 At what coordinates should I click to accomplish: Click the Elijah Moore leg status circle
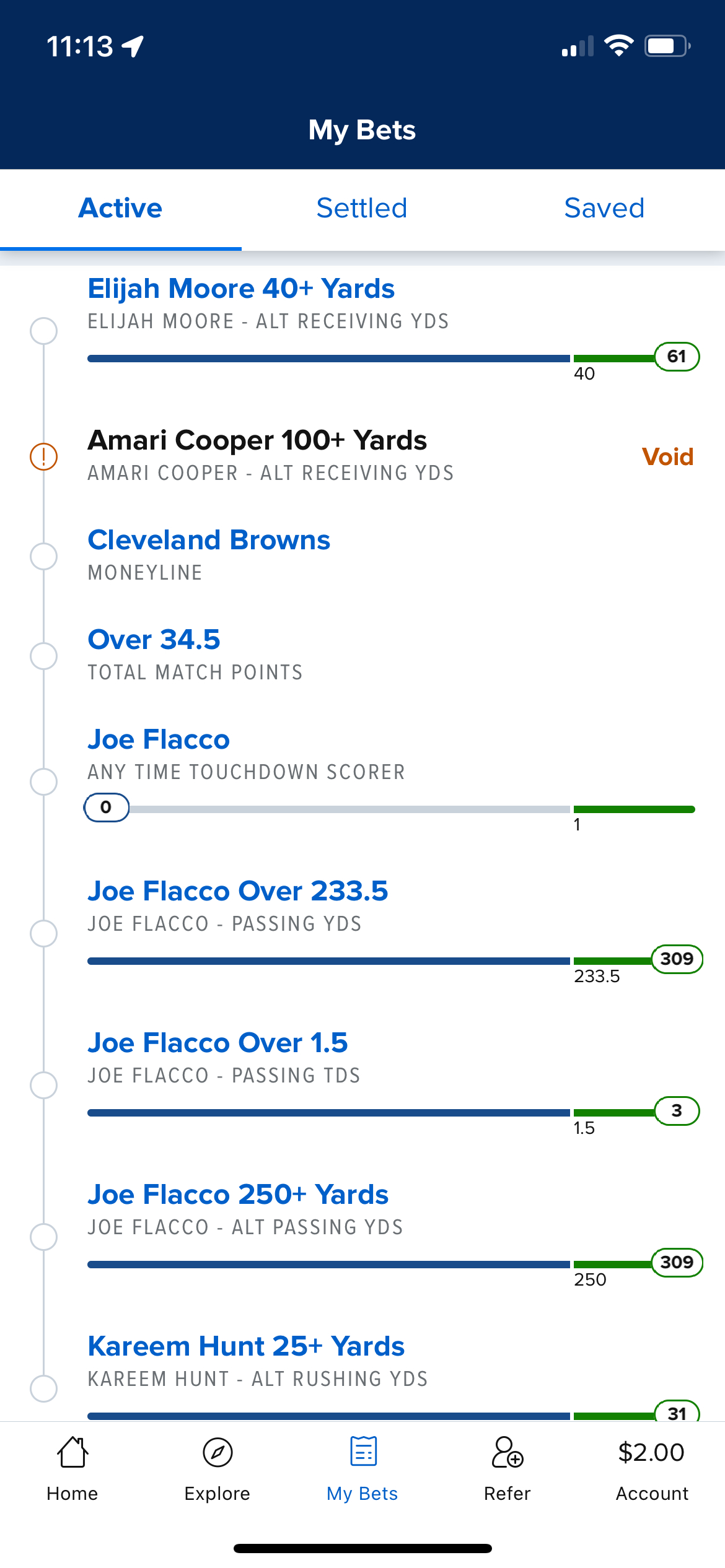click(42, 329)
